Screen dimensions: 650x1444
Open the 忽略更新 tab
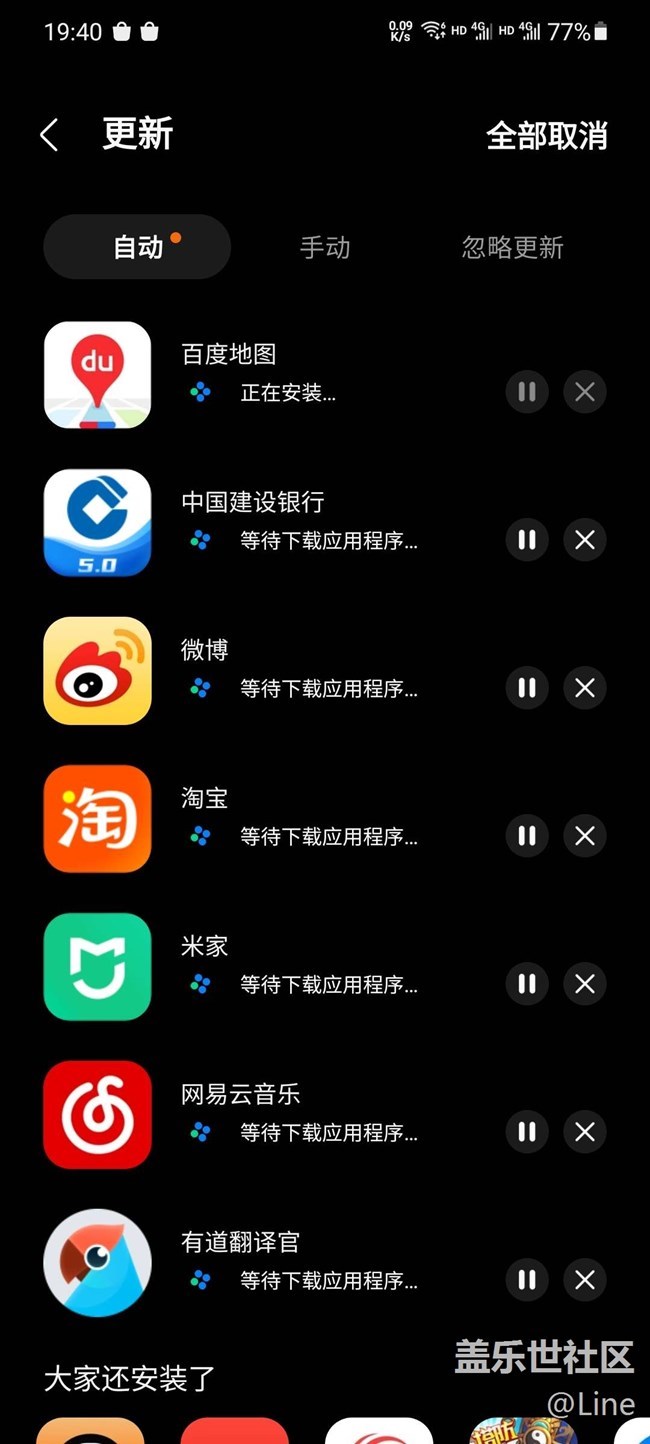click(x=513, y=247)
